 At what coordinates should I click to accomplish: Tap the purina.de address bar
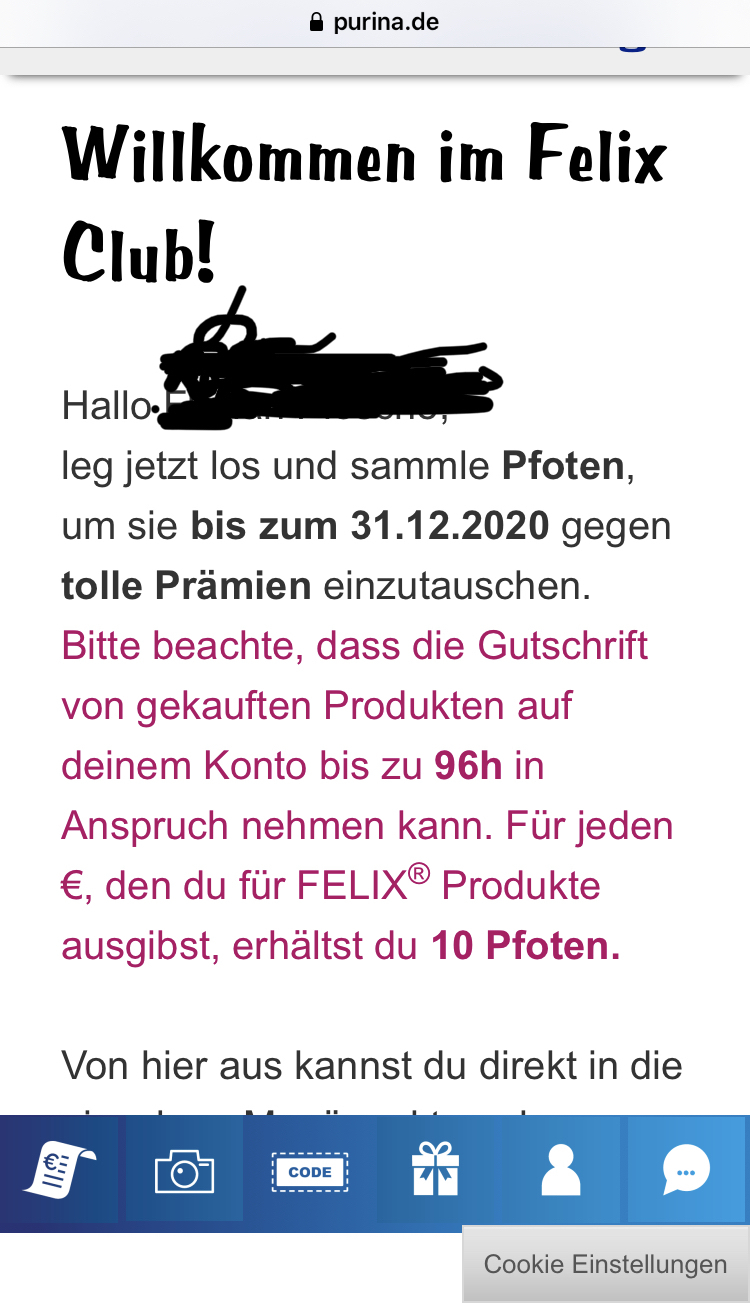tap(375, 22)
